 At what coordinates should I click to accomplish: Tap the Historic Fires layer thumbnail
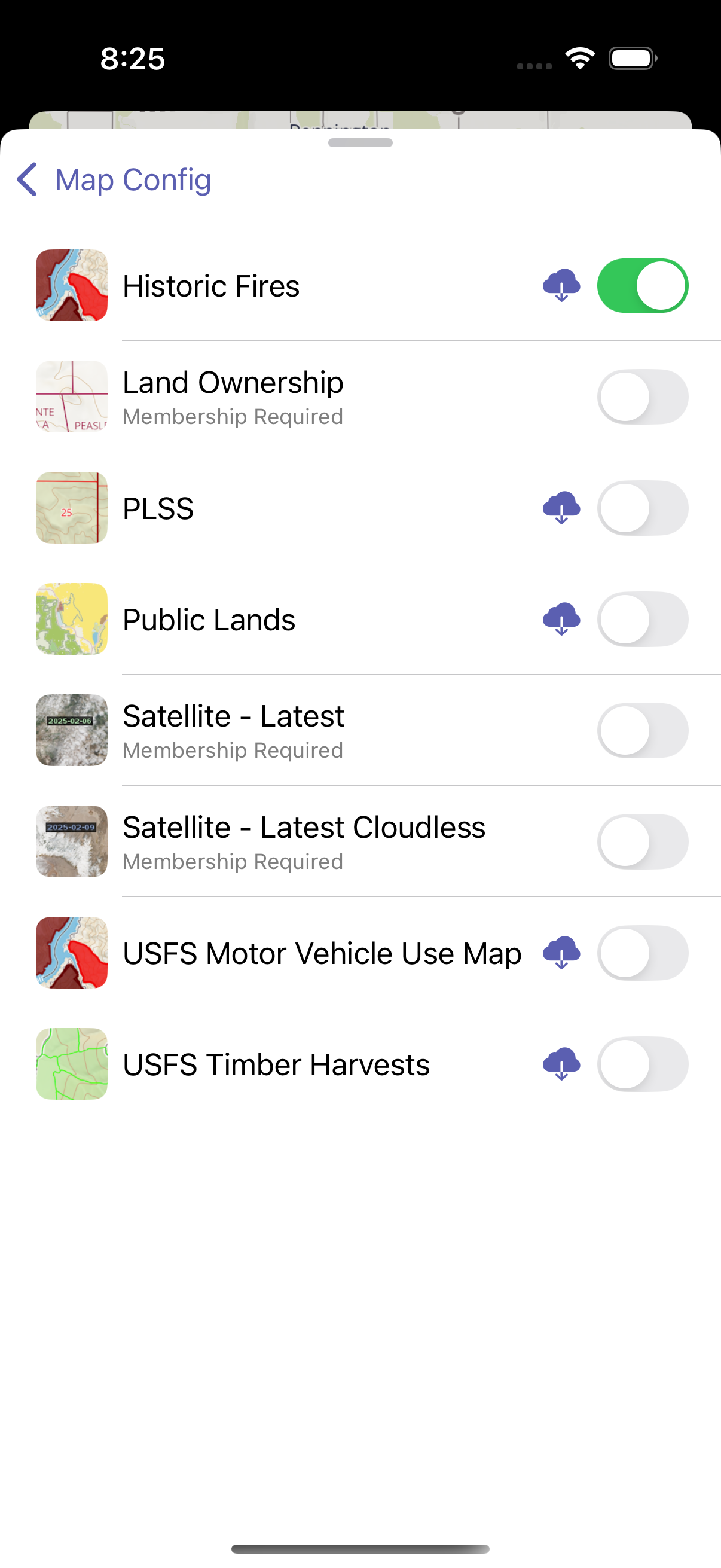click(x=71, y=285)
